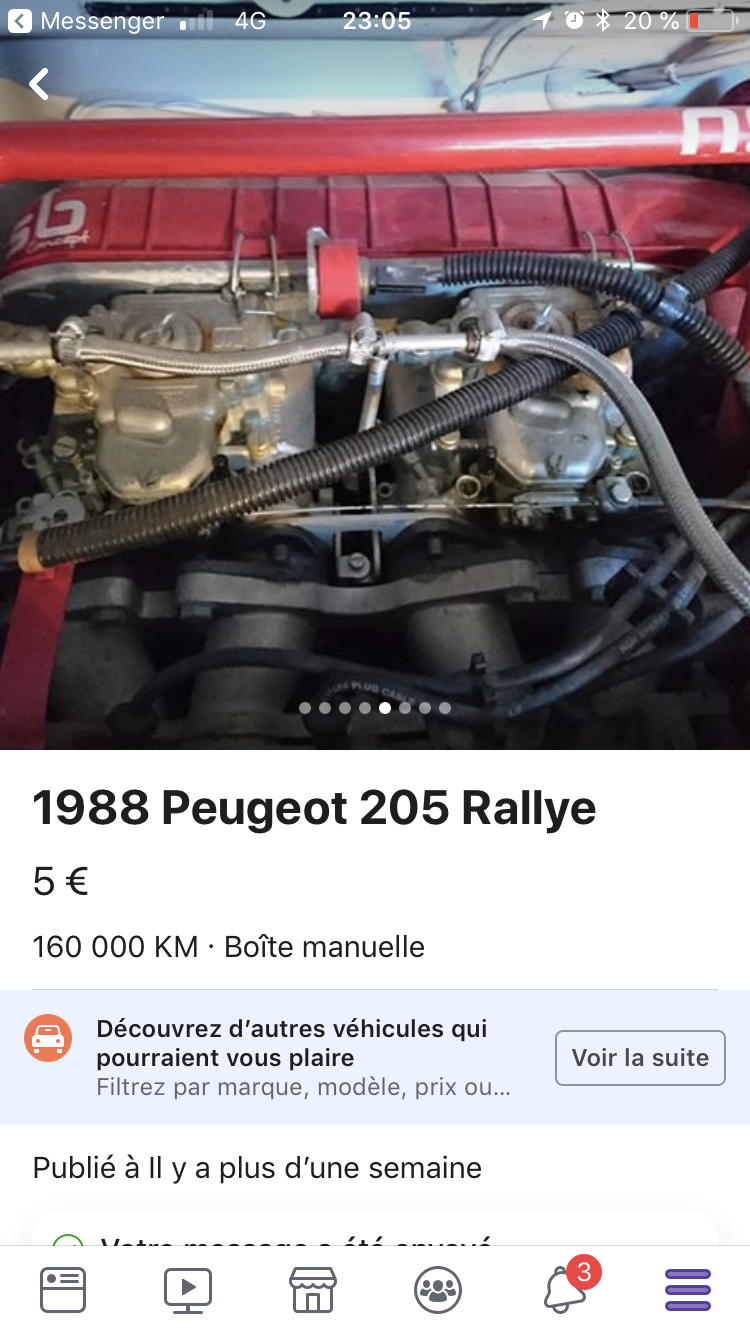750x1334 pixels.
Task: Return to Messenger from the status bar
Action: [x=87, y=20]
